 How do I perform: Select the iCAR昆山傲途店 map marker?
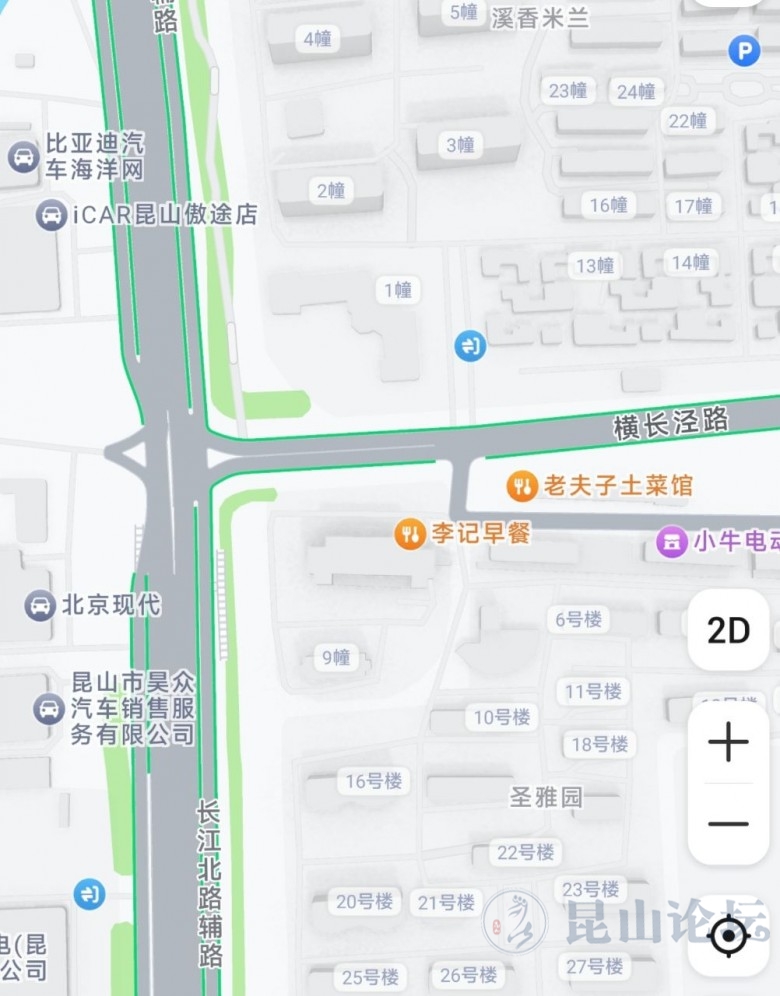pyautogui.click(x=52, y=214)
